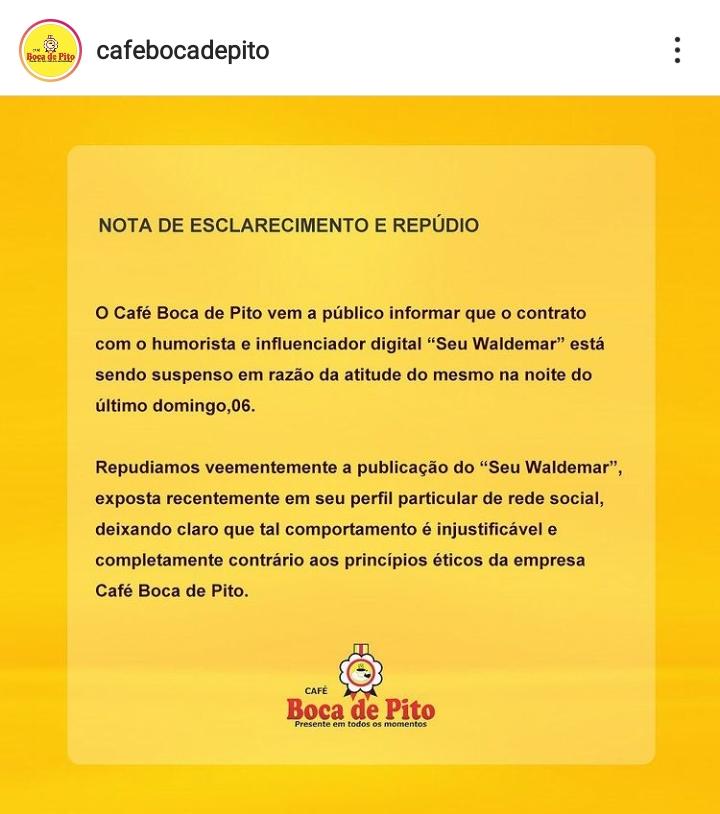Tap the cafebocadepito username
The height and width of the screenshot is (814, 720).
182,50
